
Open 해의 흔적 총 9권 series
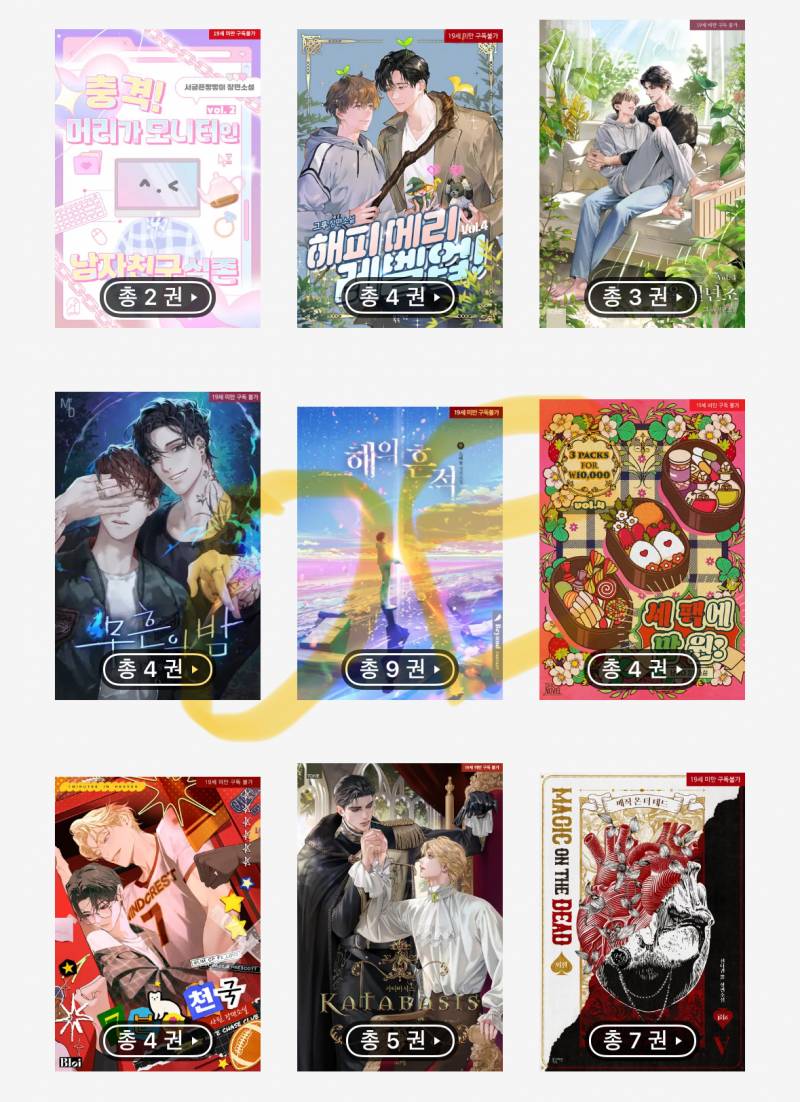click(400, 669)
